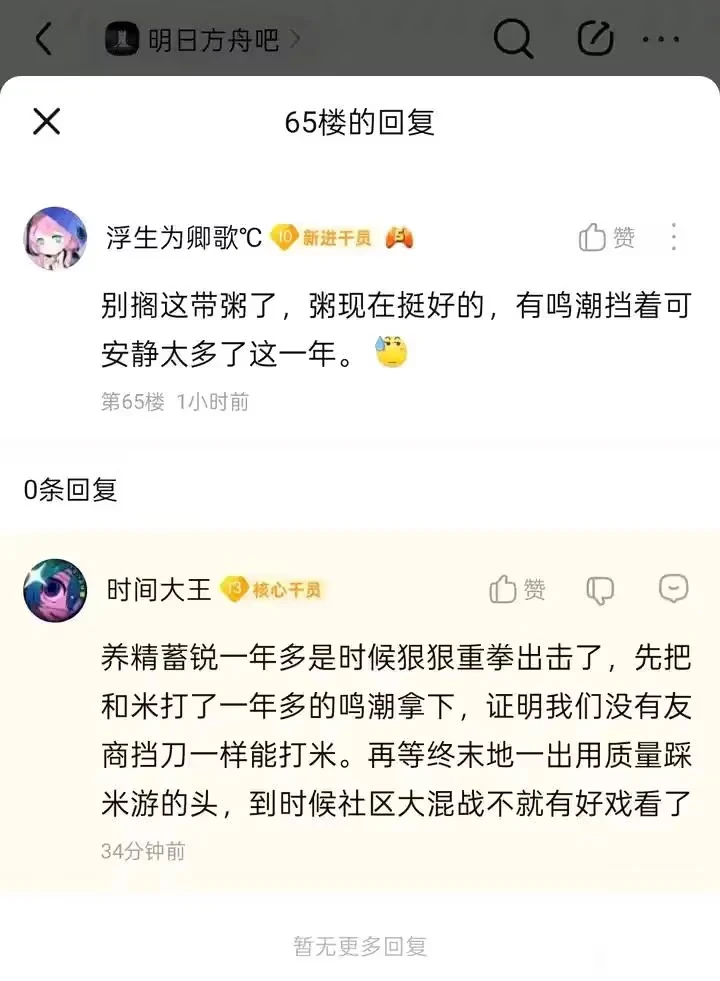Open username 时间大王
This screenshot has width=720, height=981.
158,590
